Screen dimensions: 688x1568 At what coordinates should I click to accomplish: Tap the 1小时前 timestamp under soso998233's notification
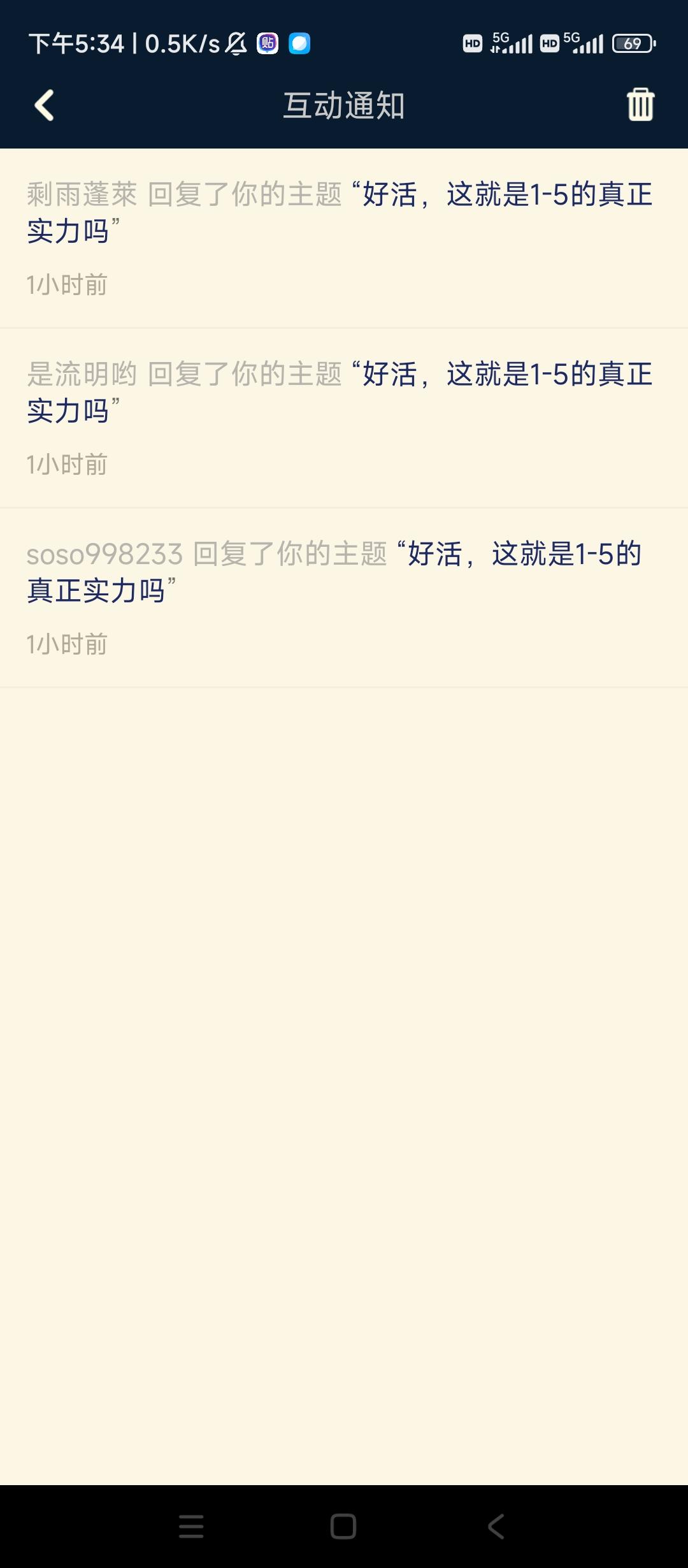66,645
